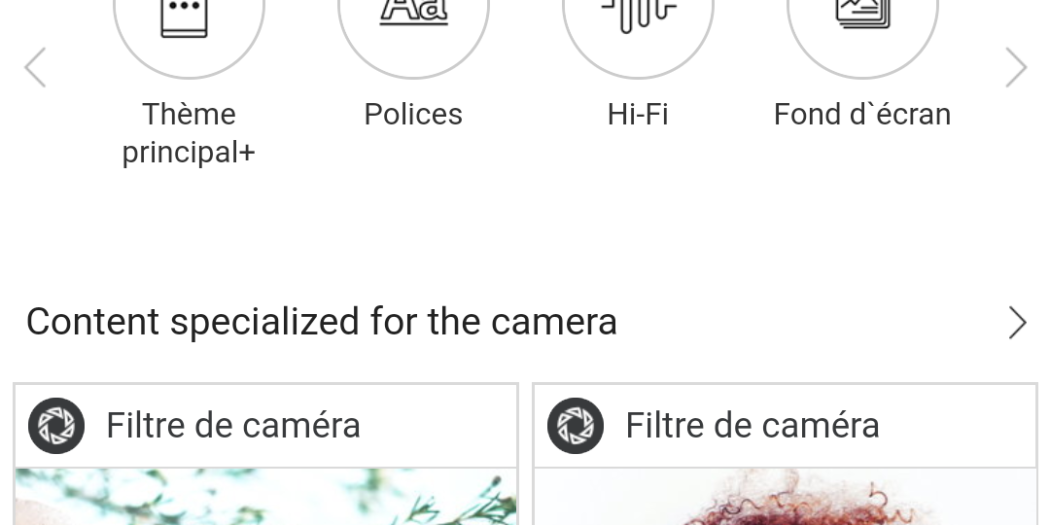Expand Content specialized for the camera
The width and height of the screenshot is (1050, 525).
(x=1016, y=322)
